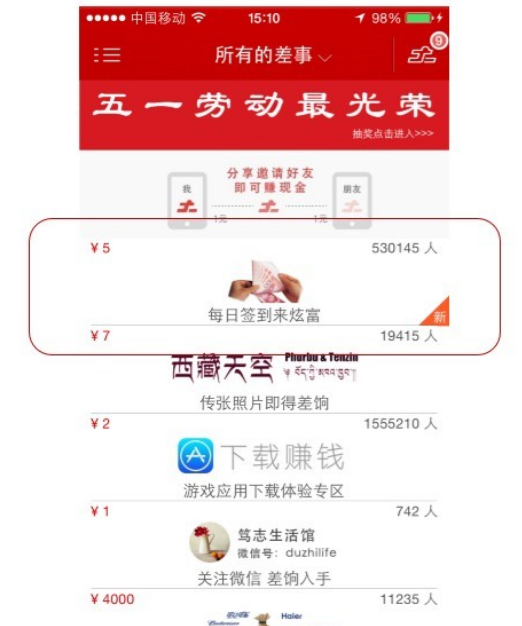Open the 传张照片即得差饷 task
This screenshot has width=522, height=626.
(264, 370)
